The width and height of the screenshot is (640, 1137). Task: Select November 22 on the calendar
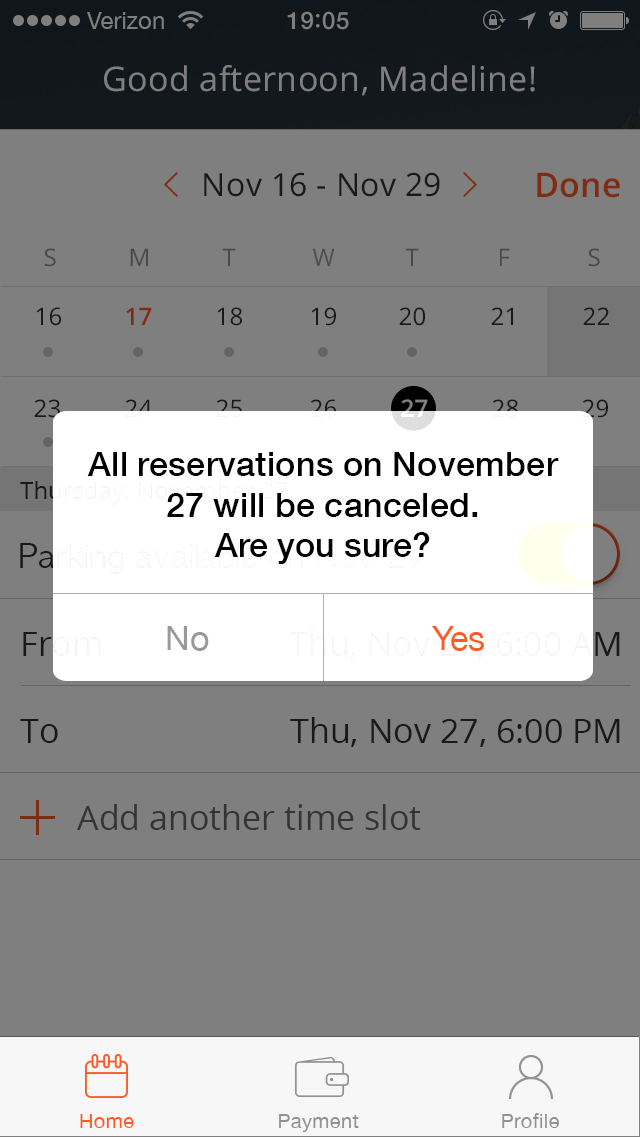(x=595, y=318)
